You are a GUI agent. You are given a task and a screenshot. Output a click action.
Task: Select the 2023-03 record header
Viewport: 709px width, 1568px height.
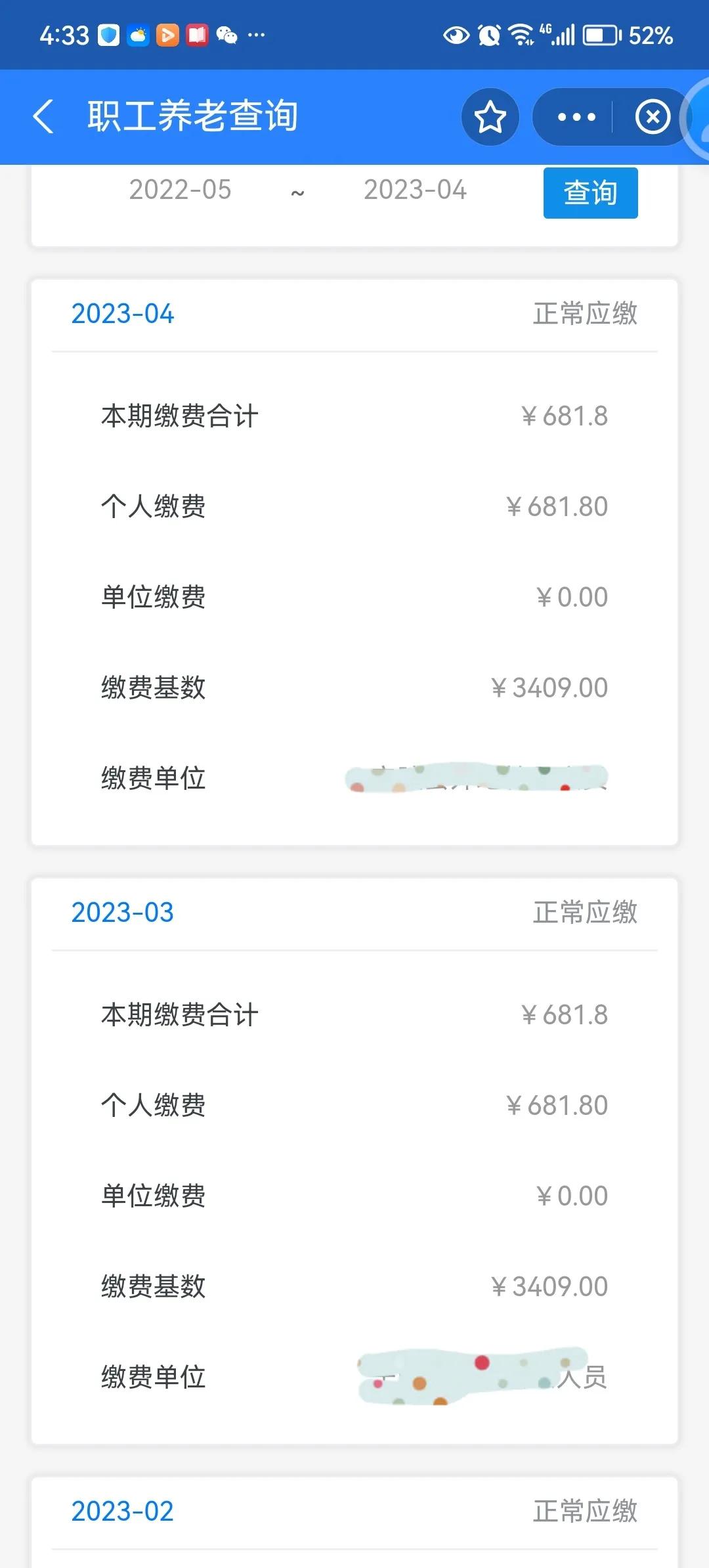point(123,911)
